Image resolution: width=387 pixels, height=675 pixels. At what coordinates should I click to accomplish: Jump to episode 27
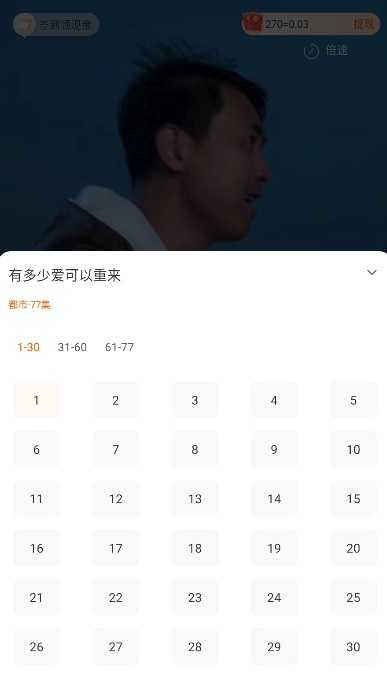point(116,647)
